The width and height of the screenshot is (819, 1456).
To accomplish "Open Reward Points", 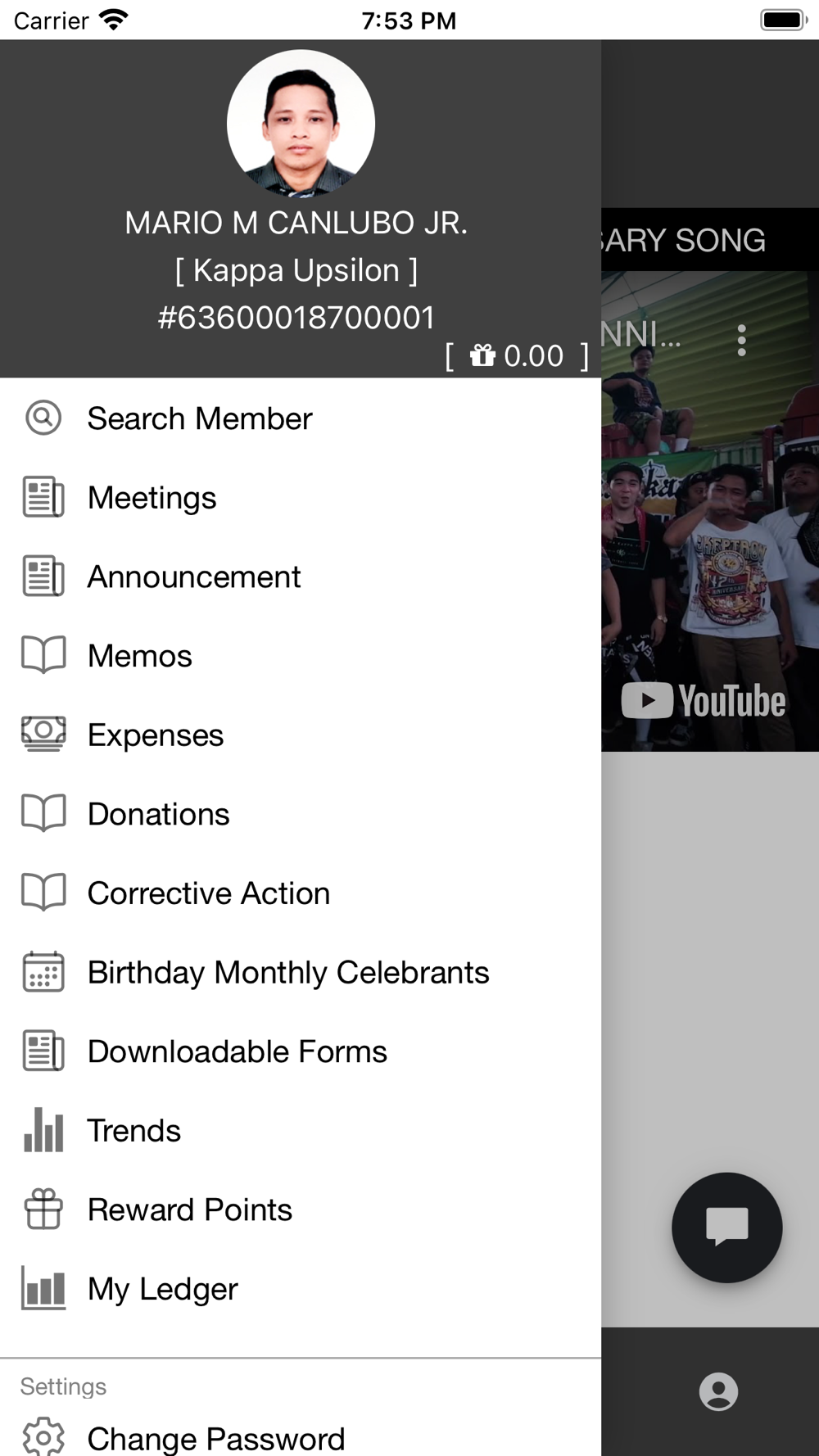I will [301, 1210].
